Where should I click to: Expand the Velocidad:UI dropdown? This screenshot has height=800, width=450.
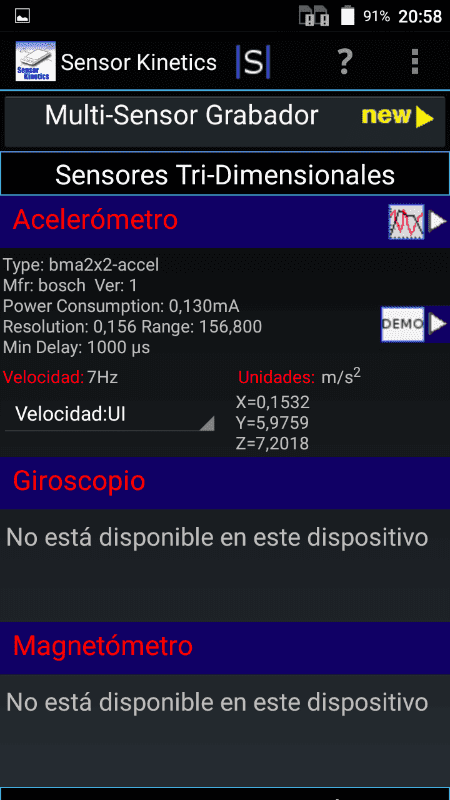coord(110,415)
